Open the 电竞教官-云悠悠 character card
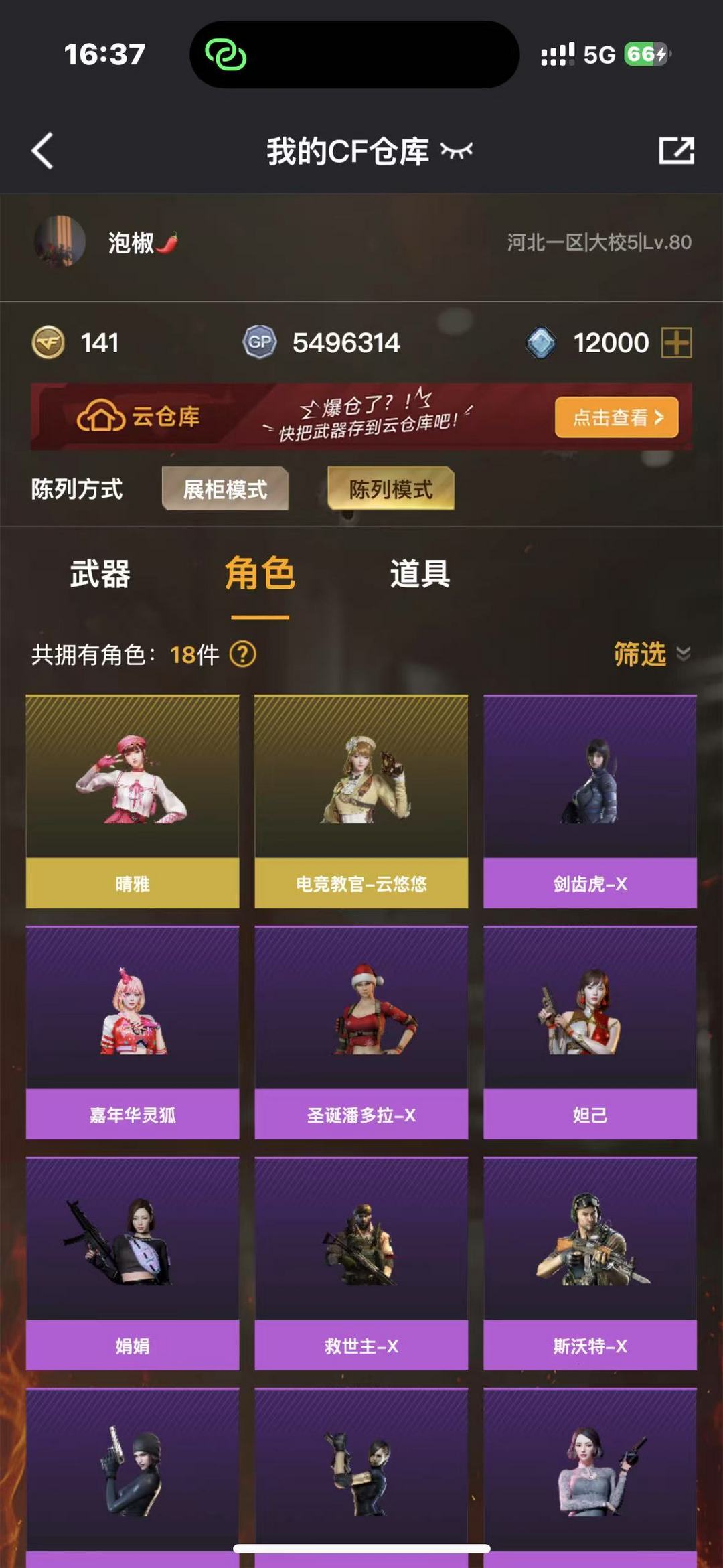This screenshot has width=723, height=1568. (x=361, y=802)
